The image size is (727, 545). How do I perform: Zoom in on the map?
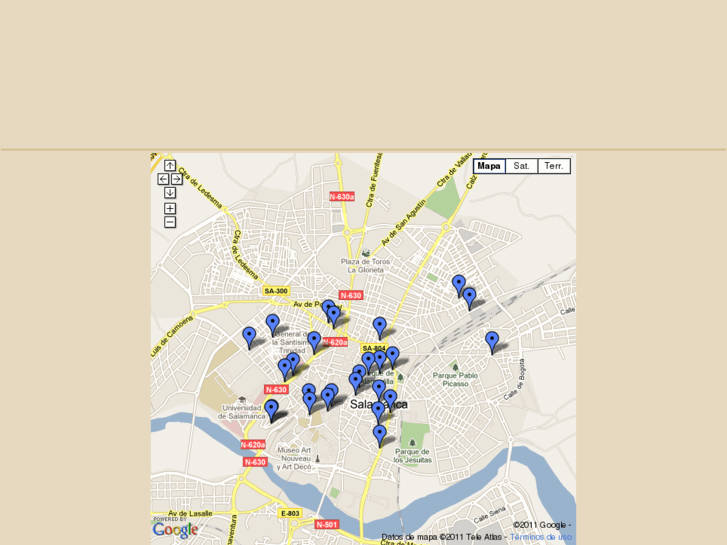[170, 208]
